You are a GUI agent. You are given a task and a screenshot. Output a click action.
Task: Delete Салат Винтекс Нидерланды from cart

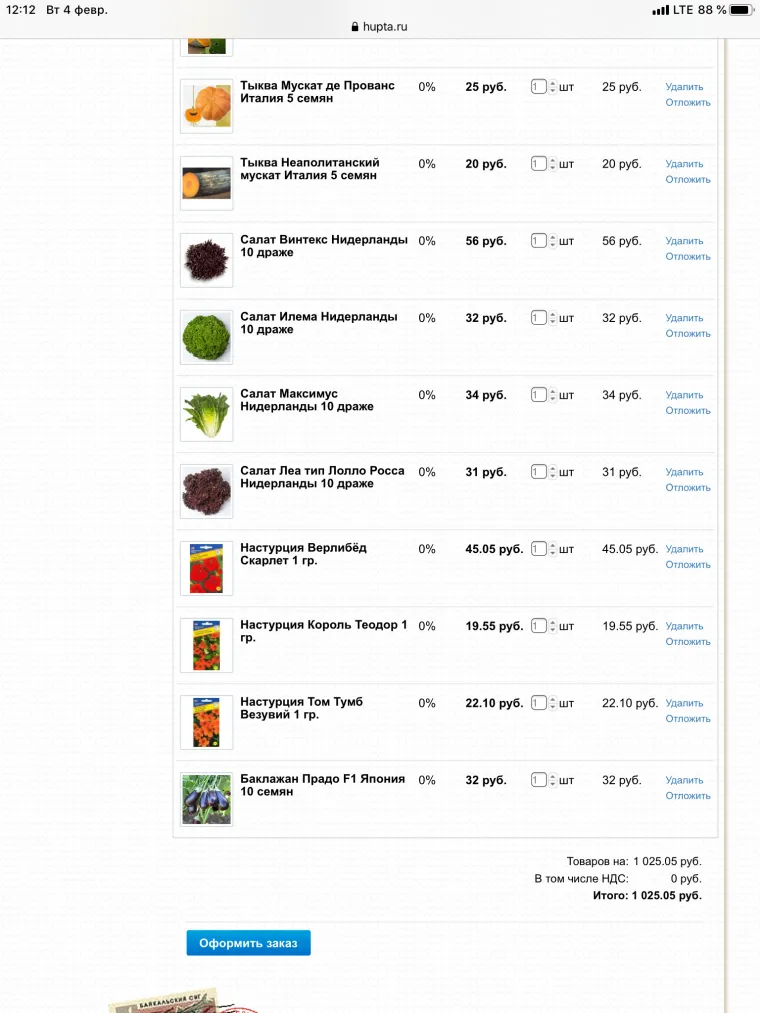point(684,241)
